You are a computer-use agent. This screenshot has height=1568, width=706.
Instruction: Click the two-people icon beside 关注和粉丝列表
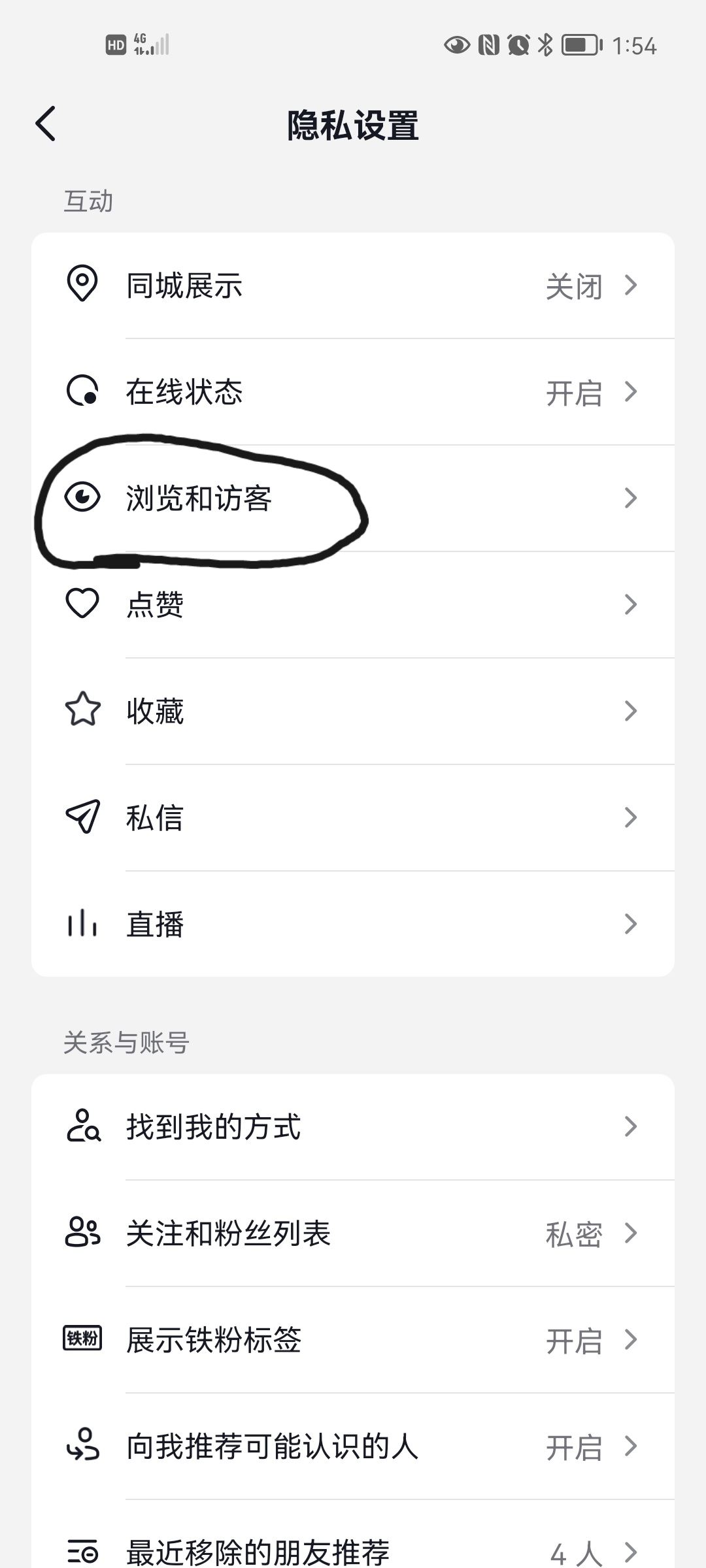pos(82,1232)
